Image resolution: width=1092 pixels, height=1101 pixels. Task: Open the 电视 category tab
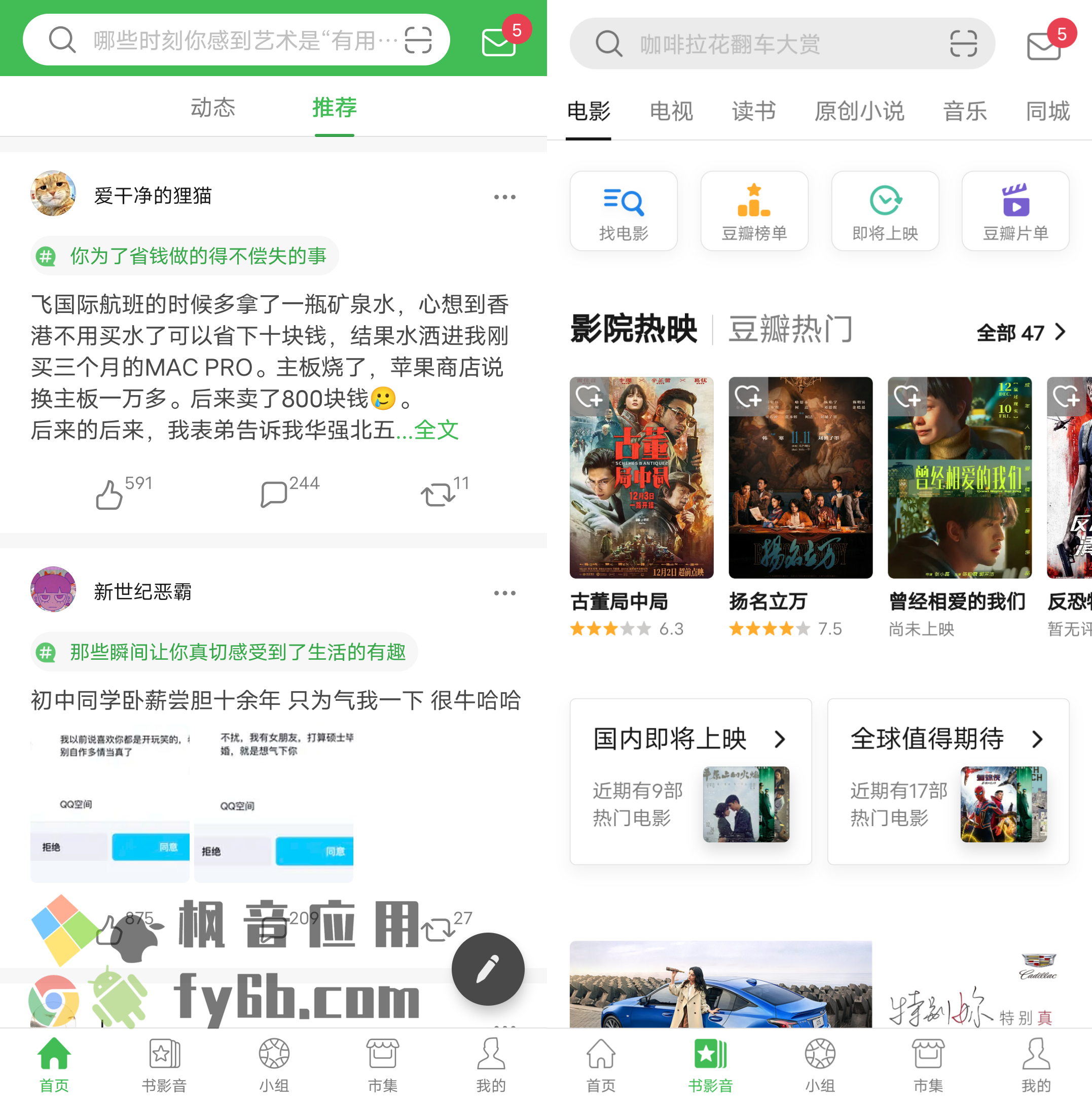671,111
